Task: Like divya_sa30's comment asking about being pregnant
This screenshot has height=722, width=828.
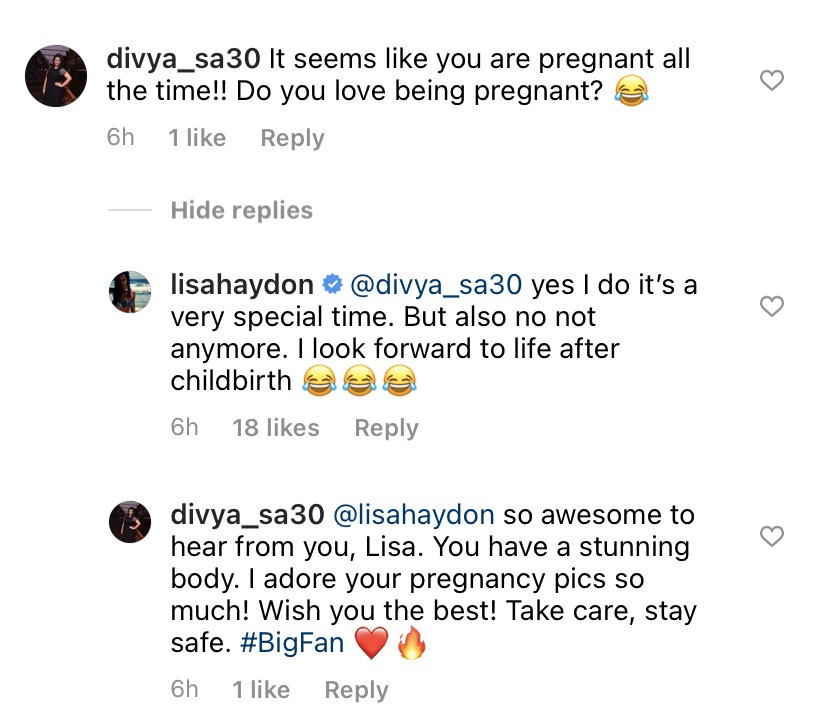Action: 772,80
